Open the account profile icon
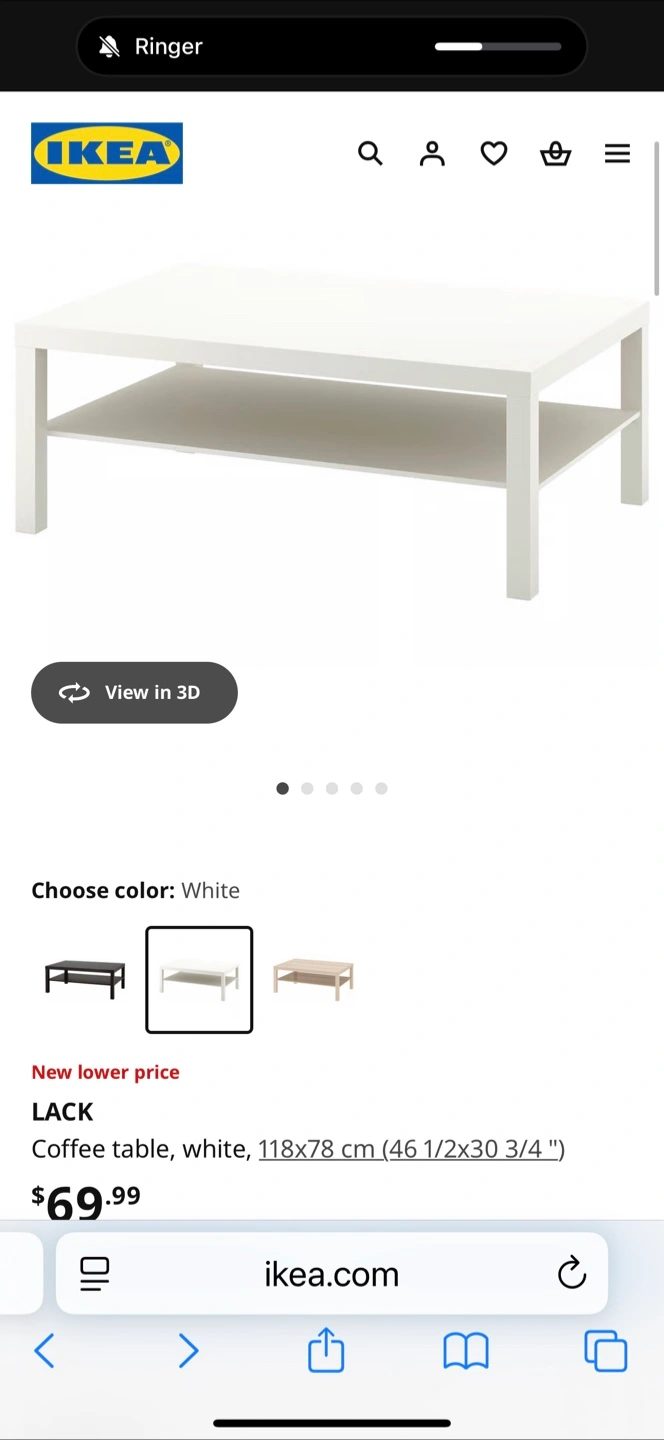664x1440 pixels. 432,153
